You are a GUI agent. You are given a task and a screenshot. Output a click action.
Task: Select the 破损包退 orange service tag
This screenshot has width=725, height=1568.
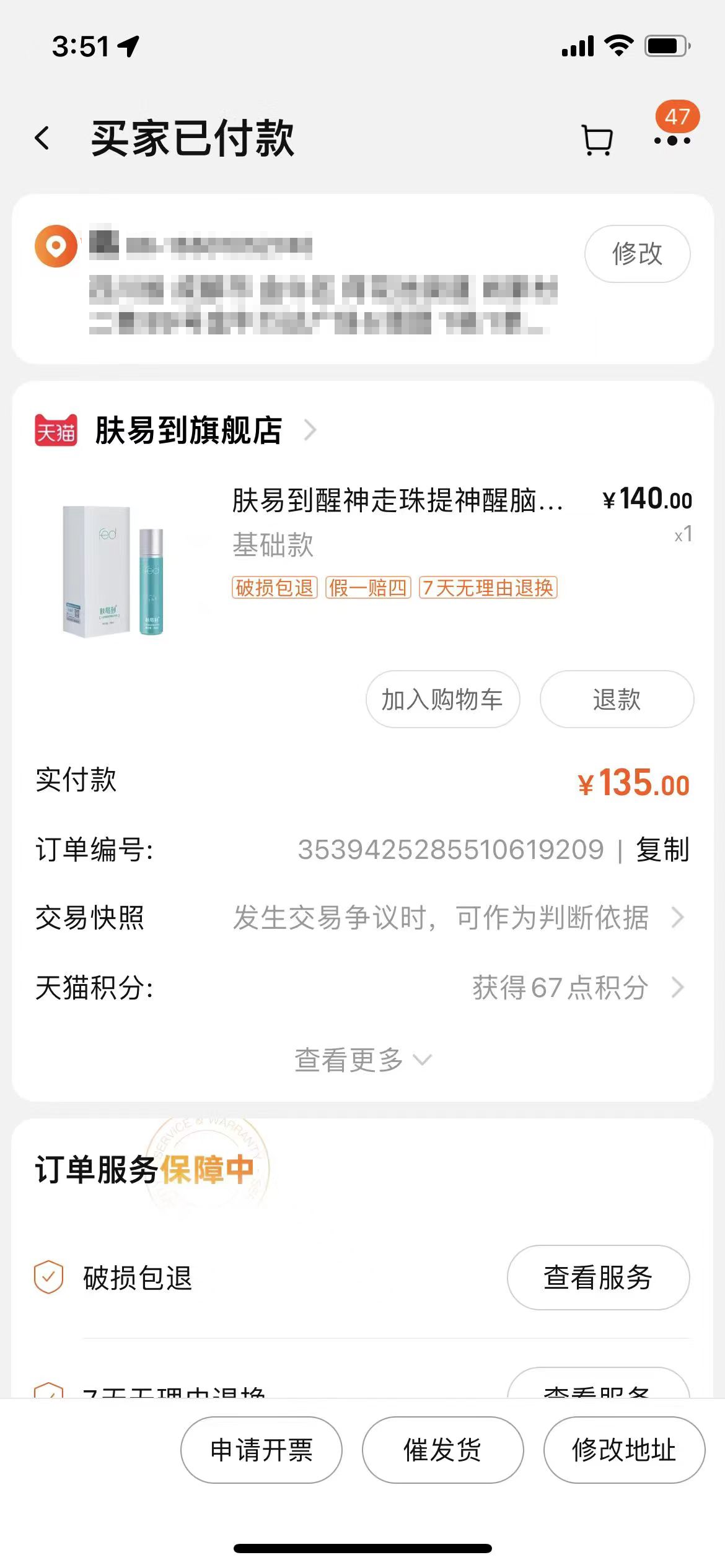(275, 590)
